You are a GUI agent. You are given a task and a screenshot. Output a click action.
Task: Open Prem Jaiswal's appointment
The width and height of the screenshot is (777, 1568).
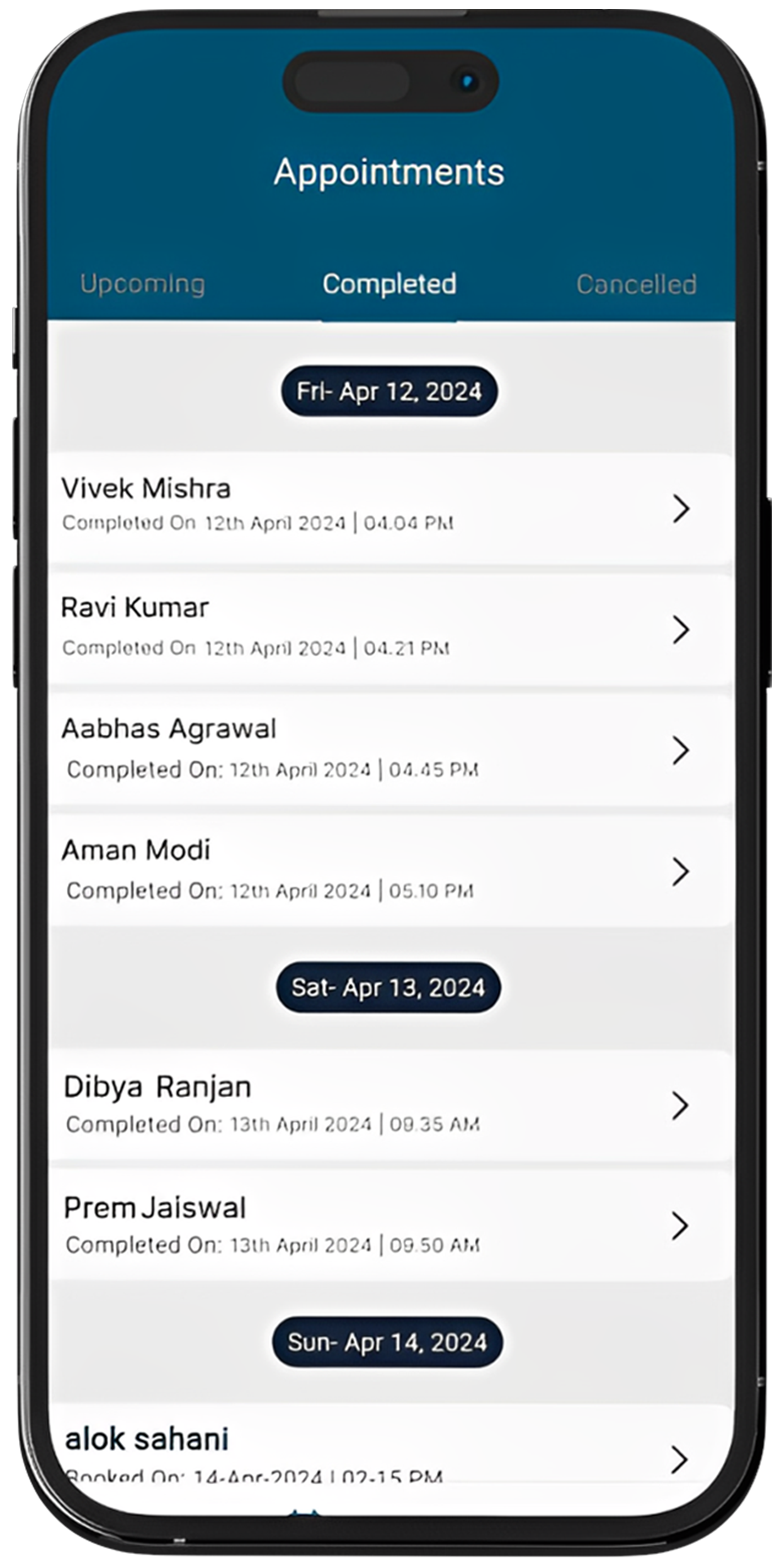pyautogui.click(x=391, y=1226)
